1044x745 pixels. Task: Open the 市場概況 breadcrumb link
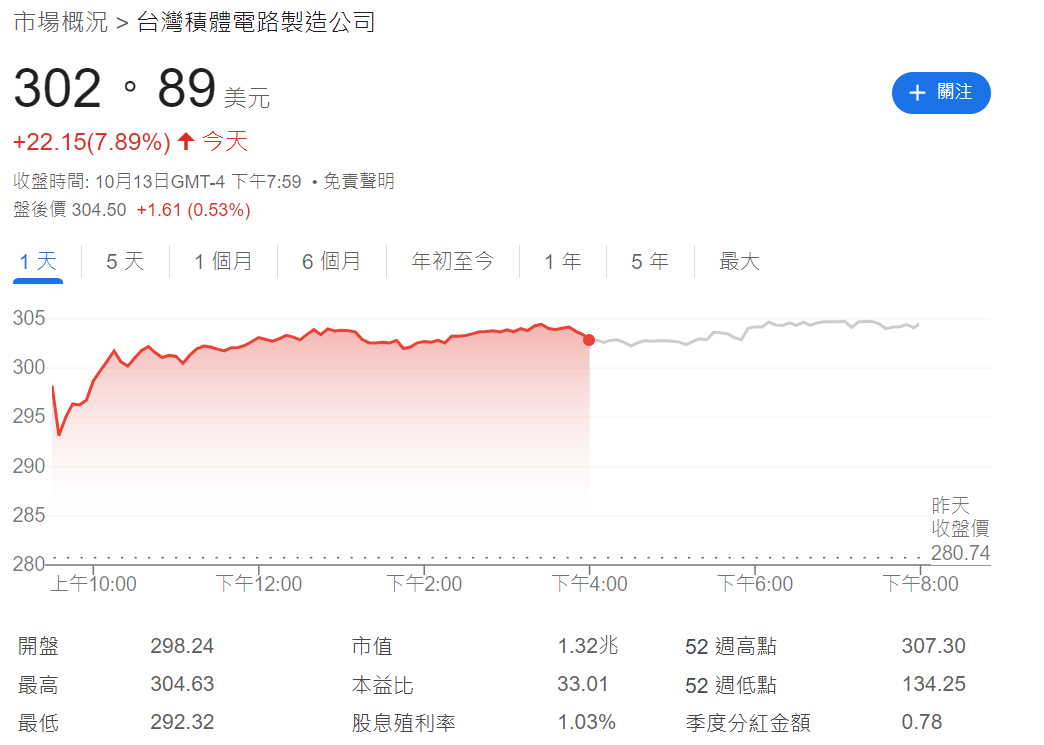60,22
